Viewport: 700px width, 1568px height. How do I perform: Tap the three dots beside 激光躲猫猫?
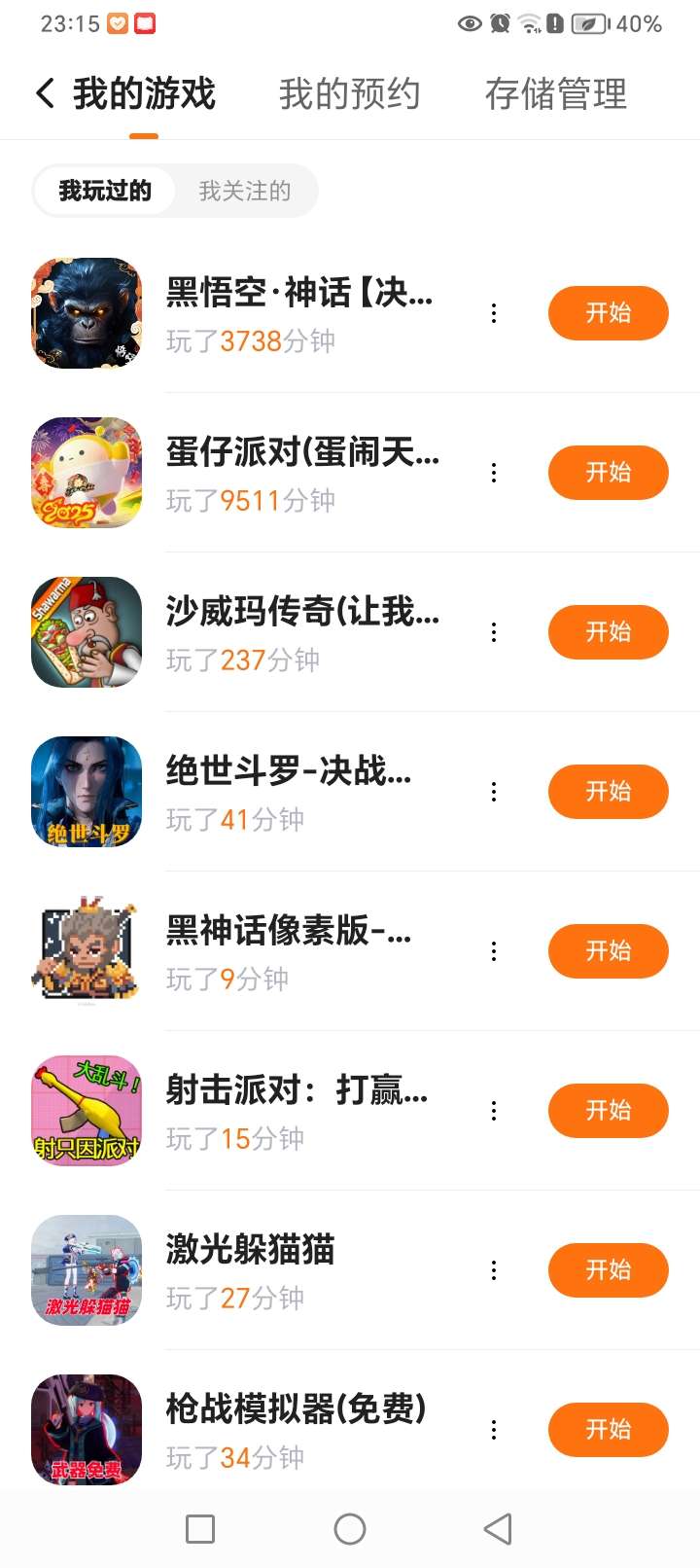coord(494,1270)
